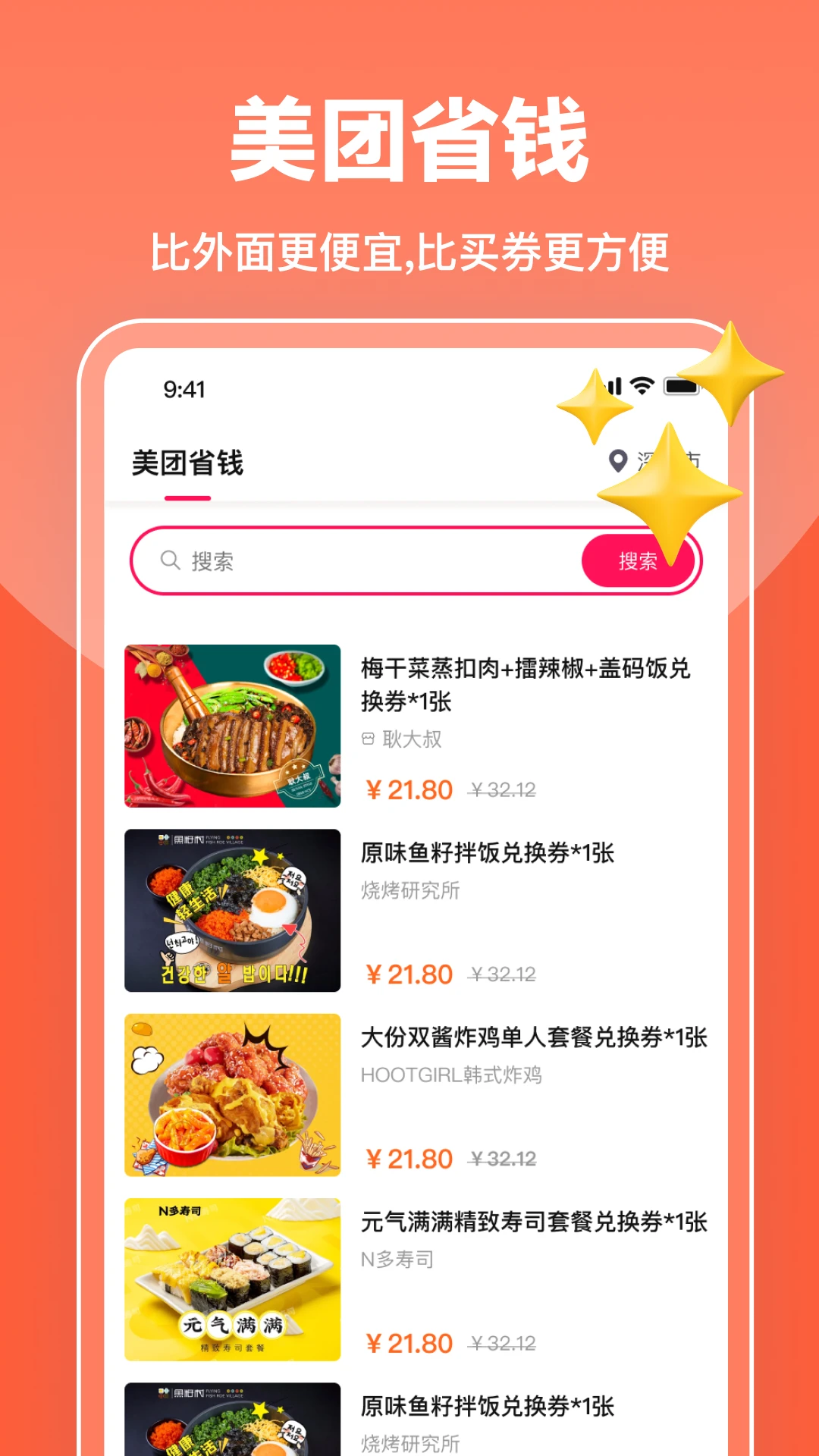Click the shop icon beside 耿大叔
The width and height of the screenshot is (819, 1456).
tap(369, 736)
